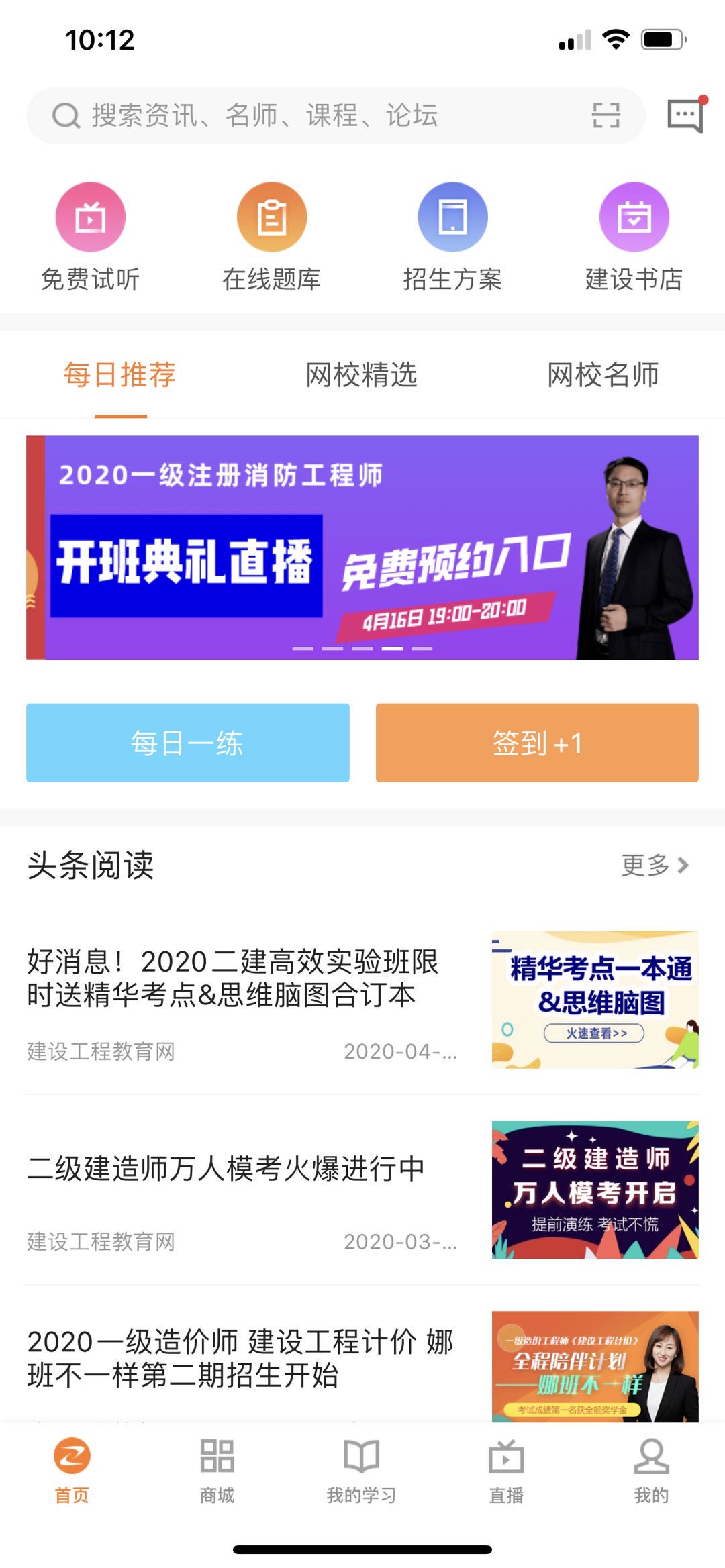Viewport: 725px width, 1568px height.
Task: Open the 一级造价师 娜班不一样 article
Action: pos(242,1358)
